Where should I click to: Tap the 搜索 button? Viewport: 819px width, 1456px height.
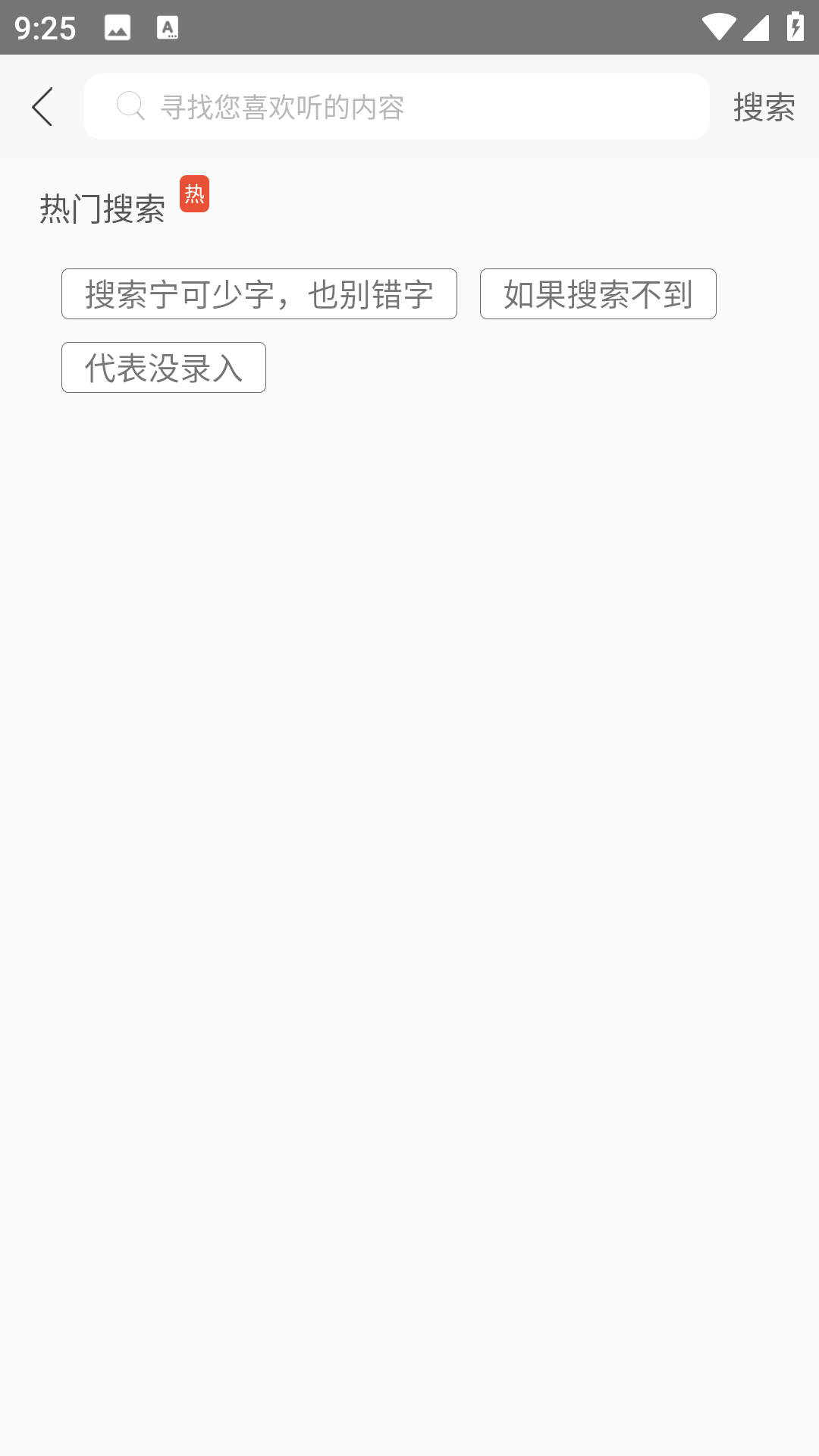[x=764, y=107]
